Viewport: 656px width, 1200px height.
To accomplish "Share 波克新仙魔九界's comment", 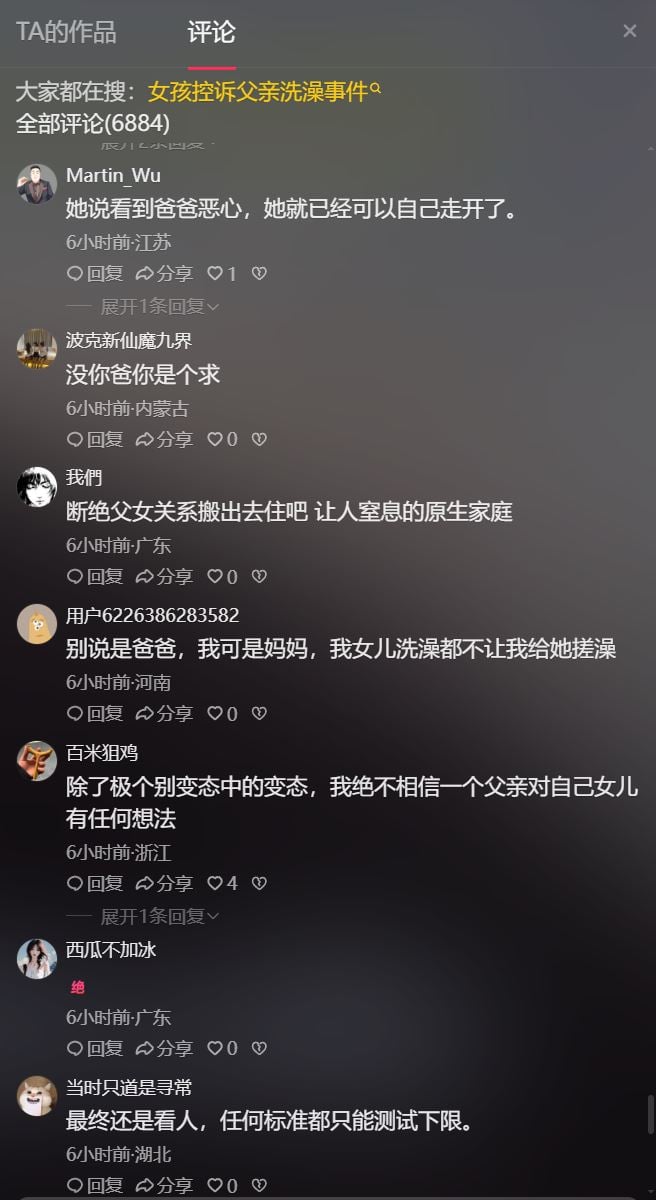I will pyautogui.click(x=164, y=439).
